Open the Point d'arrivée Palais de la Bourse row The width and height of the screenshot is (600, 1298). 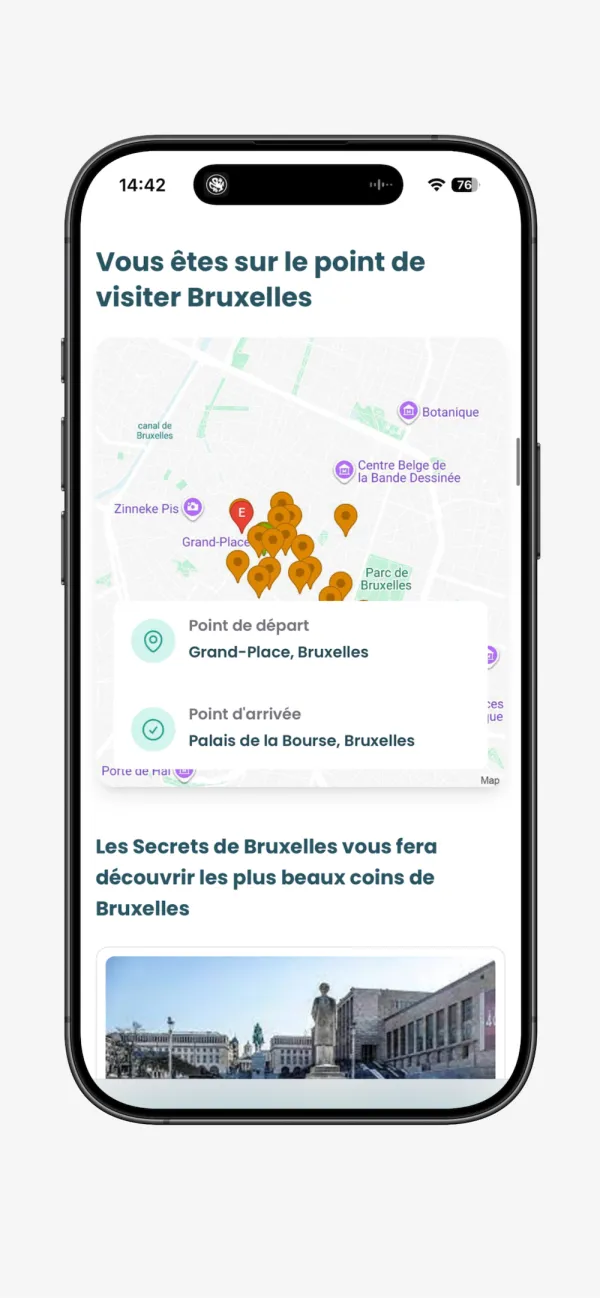(300, 728)
